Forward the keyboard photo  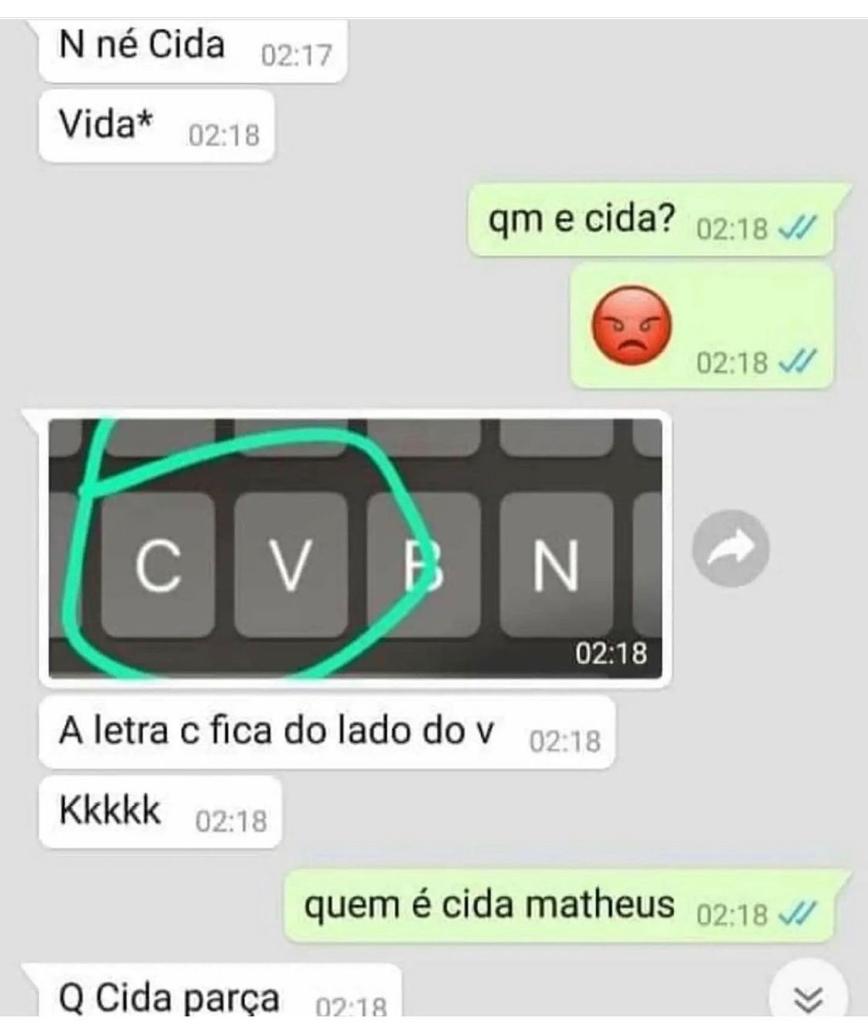coord(731,548)
